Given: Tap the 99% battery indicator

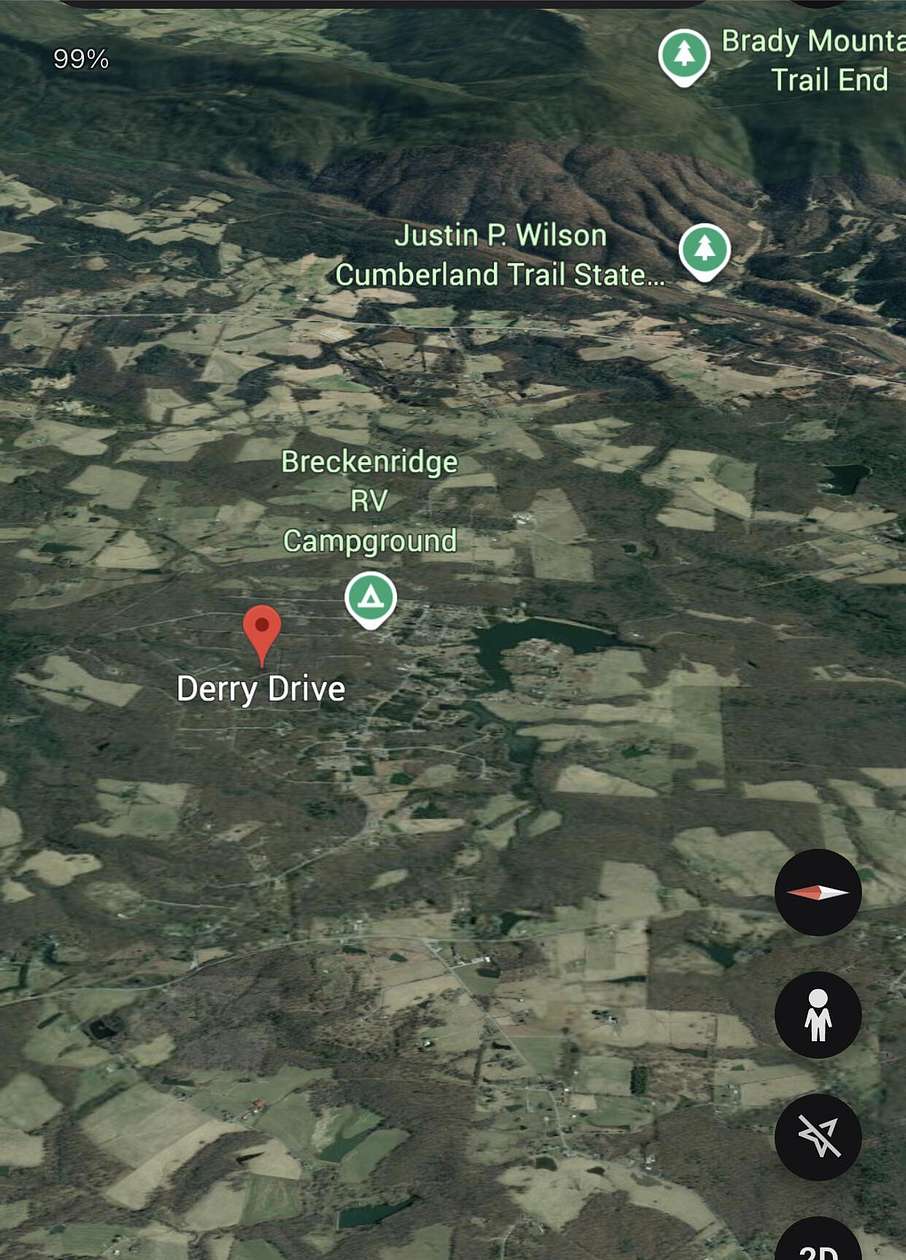Looking at the screenshot, I should pos(80,59).
